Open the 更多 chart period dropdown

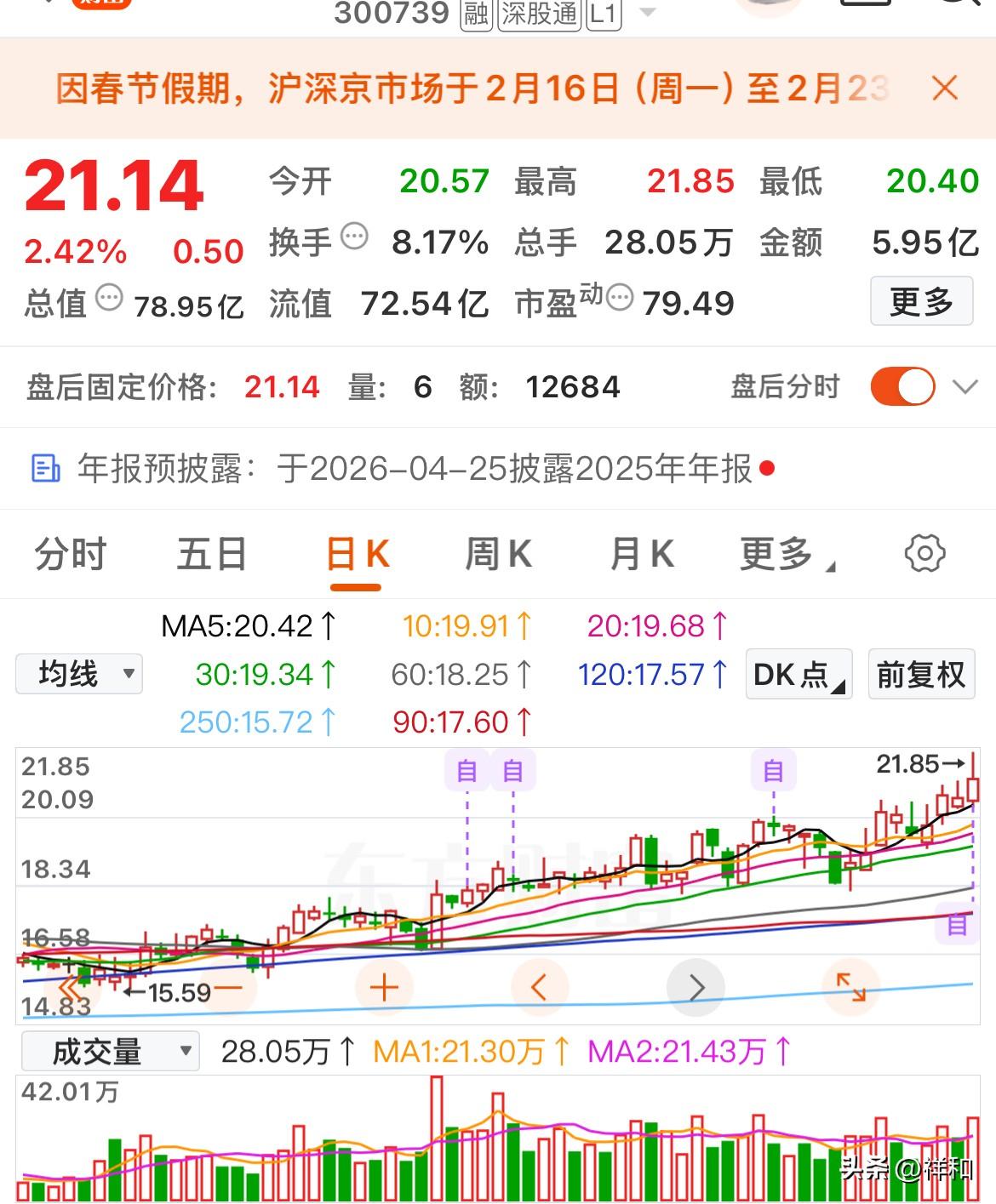[785, 555]
